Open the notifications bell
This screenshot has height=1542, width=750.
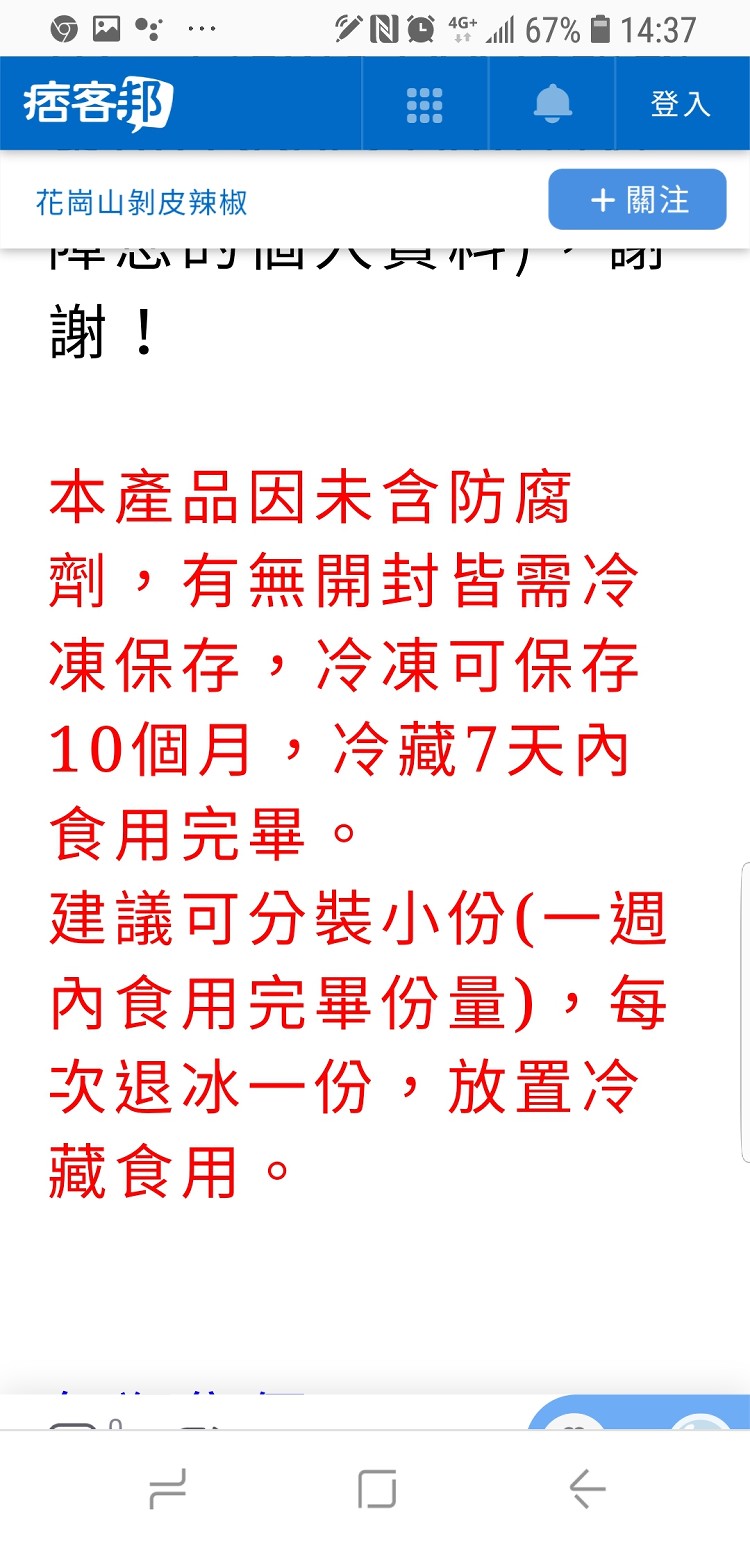click(x=552, y=104)
